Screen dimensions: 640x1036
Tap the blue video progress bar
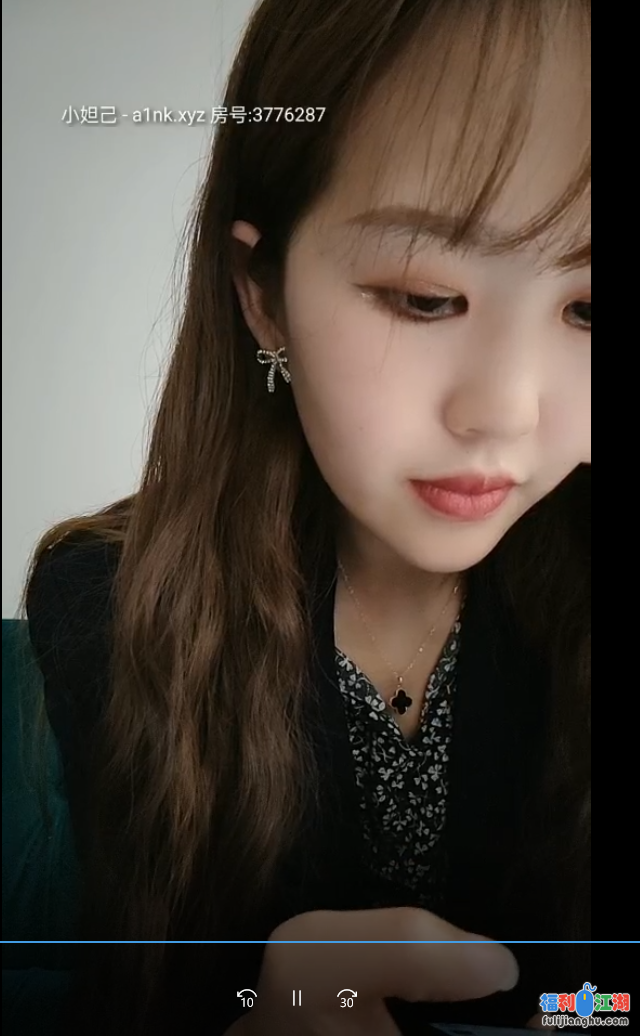point(319,942)
